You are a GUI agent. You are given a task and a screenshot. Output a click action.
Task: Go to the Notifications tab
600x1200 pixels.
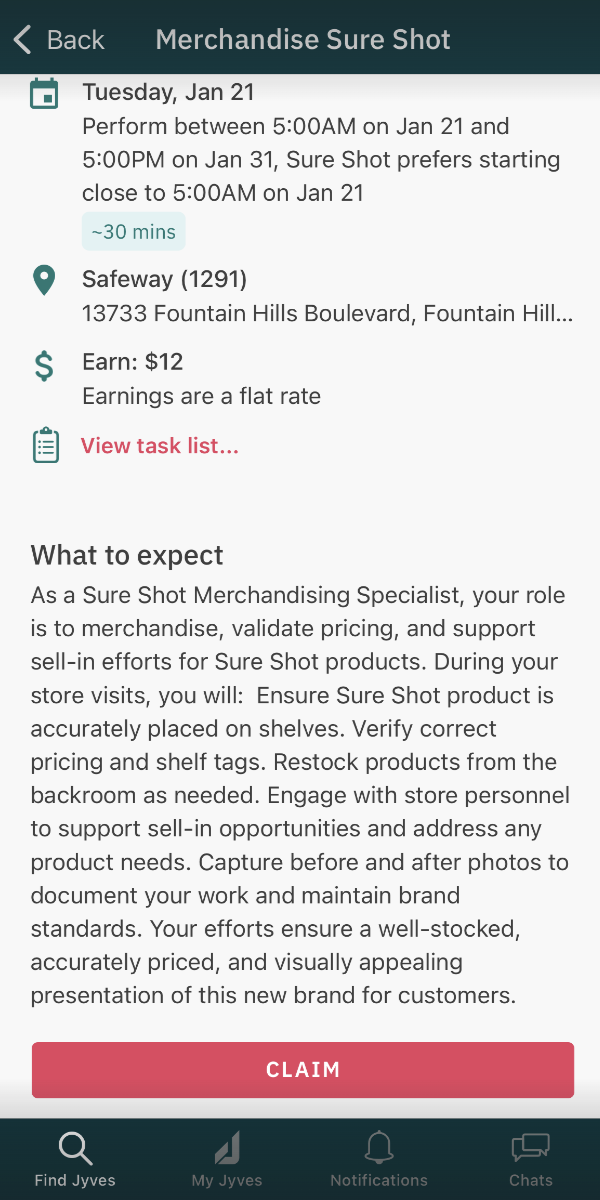point(379,1160)
